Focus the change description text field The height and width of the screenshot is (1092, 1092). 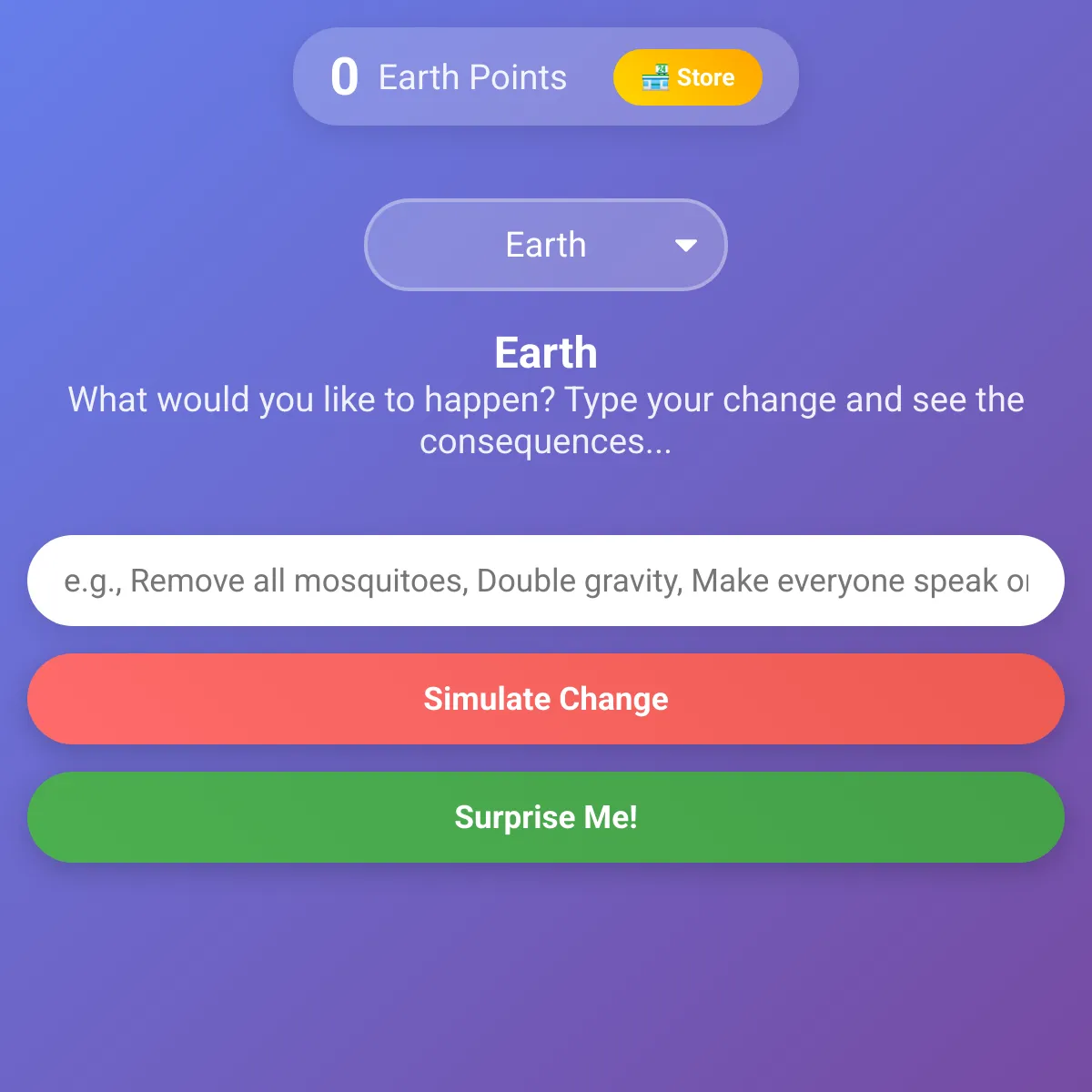click(x=546, y=581)
